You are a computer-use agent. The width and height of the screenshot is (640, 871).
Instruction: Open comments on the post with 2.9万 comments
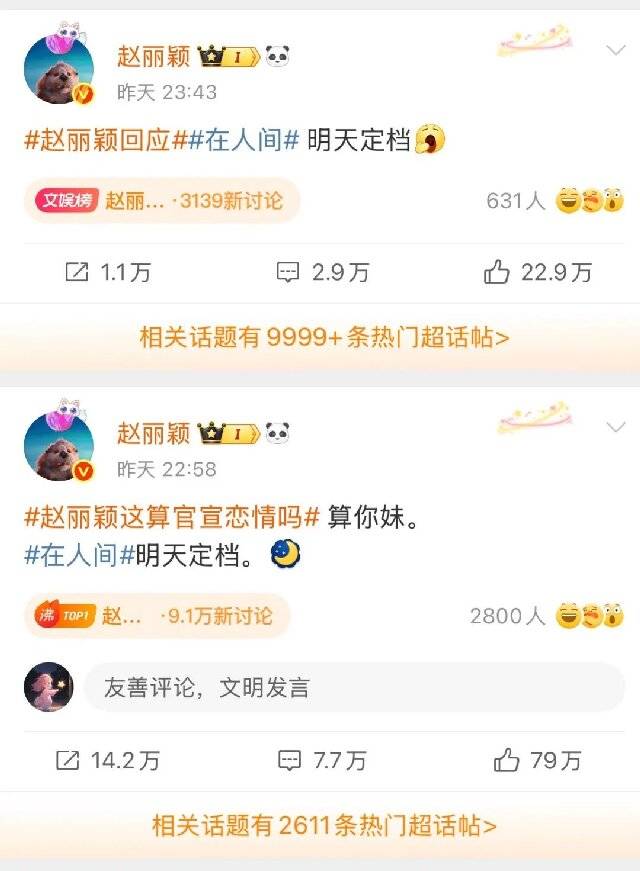tap(322, 272)
